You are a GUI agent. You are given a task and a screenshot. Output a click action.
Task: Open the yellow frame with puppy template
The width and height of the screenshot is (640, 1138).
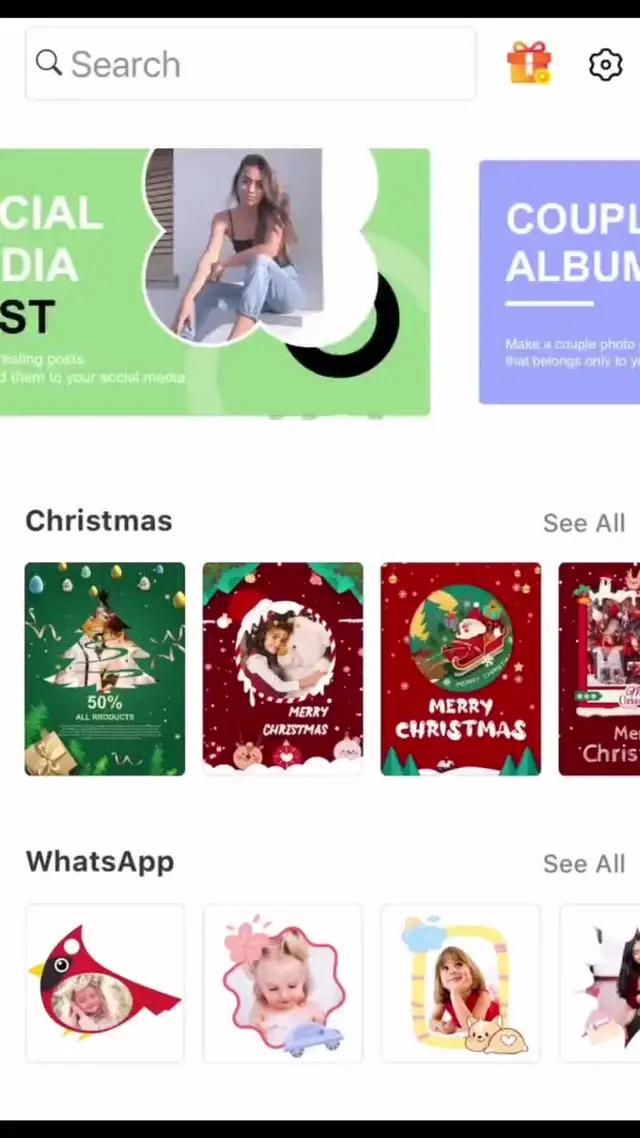tap(461, 983)
